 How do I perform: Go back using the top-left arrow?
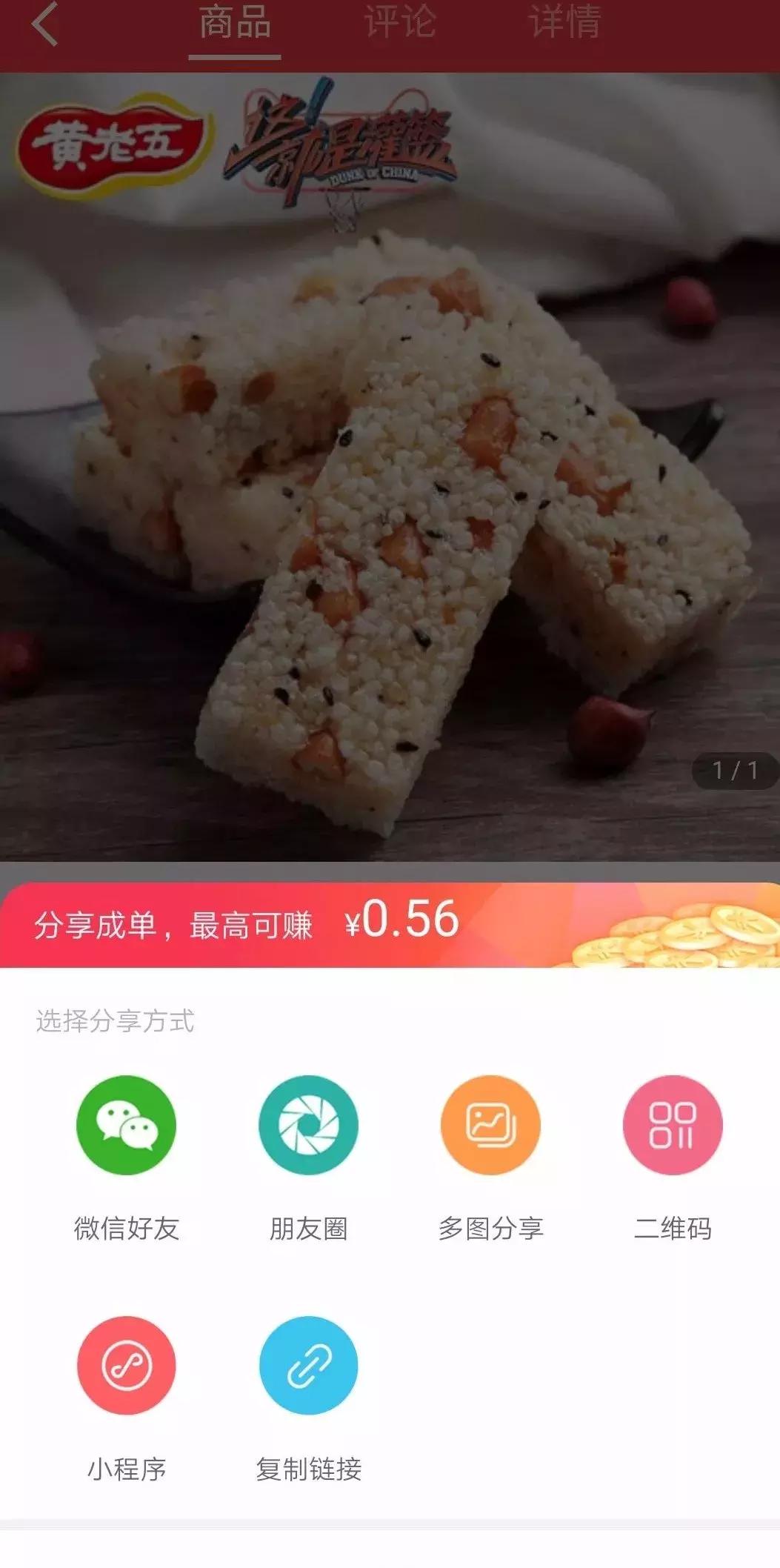44,24
